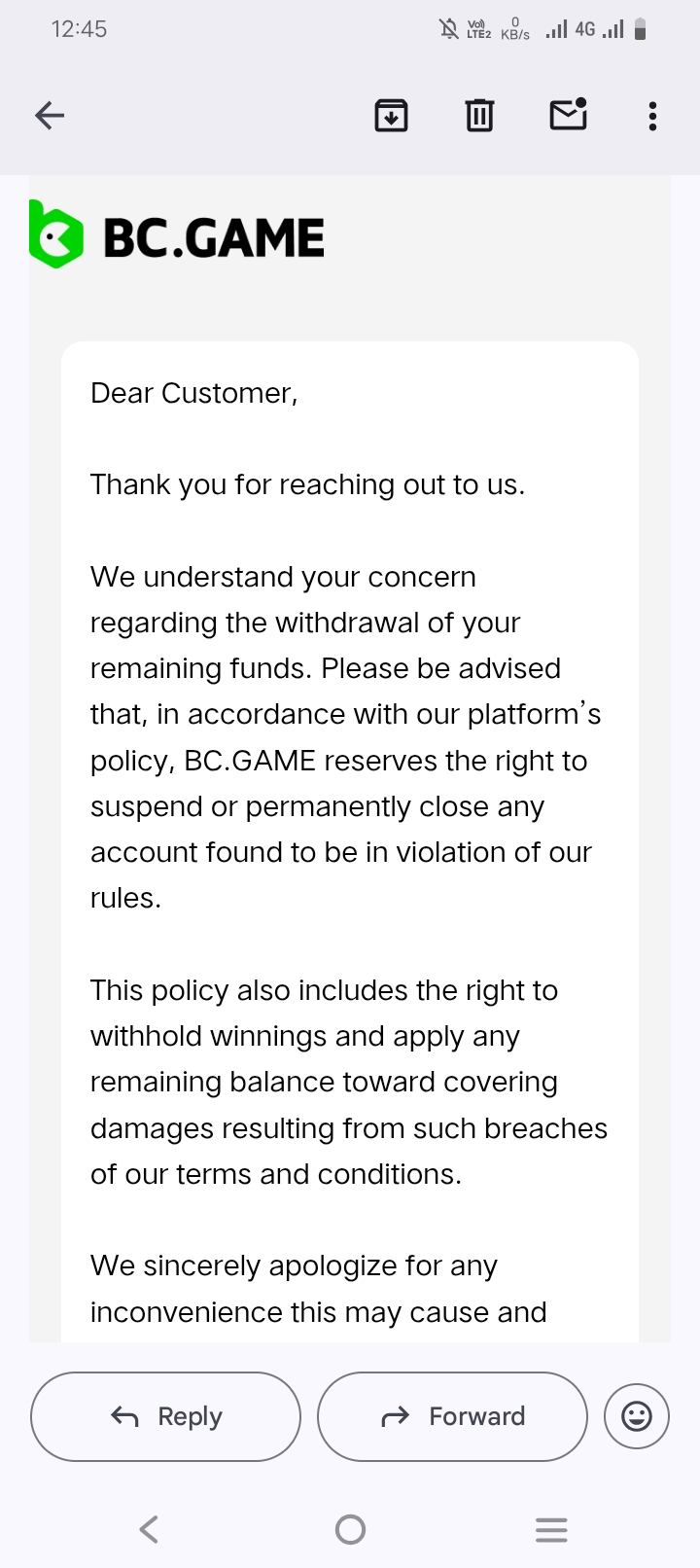Go back to the inbox
700x1568 pixels.
tap(50, 116)
